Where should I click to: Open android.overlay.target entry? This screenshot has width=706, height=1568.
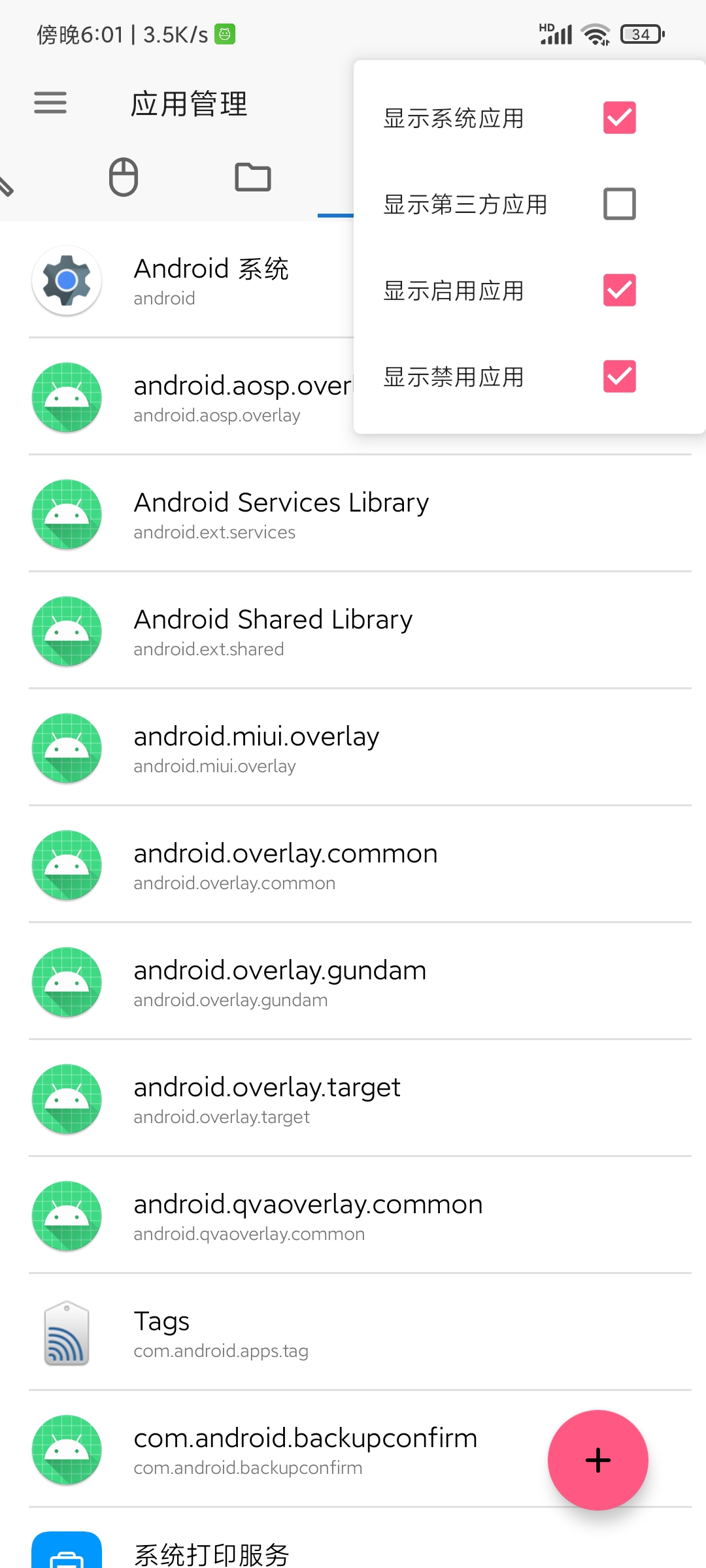click(360, 1099)
